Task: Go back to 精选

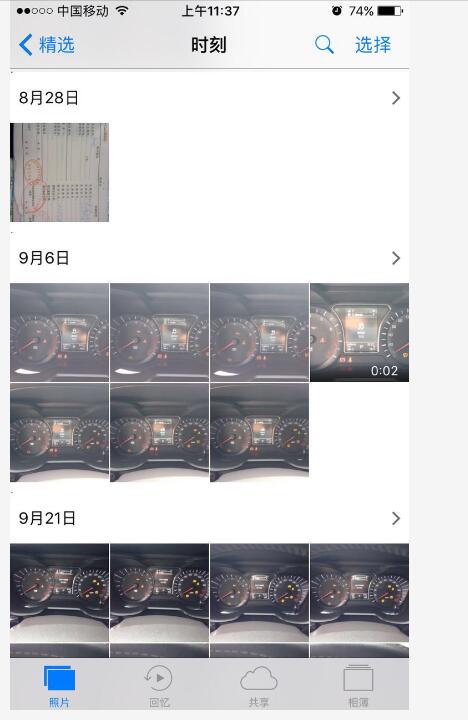Action: (x=47, y=45)
